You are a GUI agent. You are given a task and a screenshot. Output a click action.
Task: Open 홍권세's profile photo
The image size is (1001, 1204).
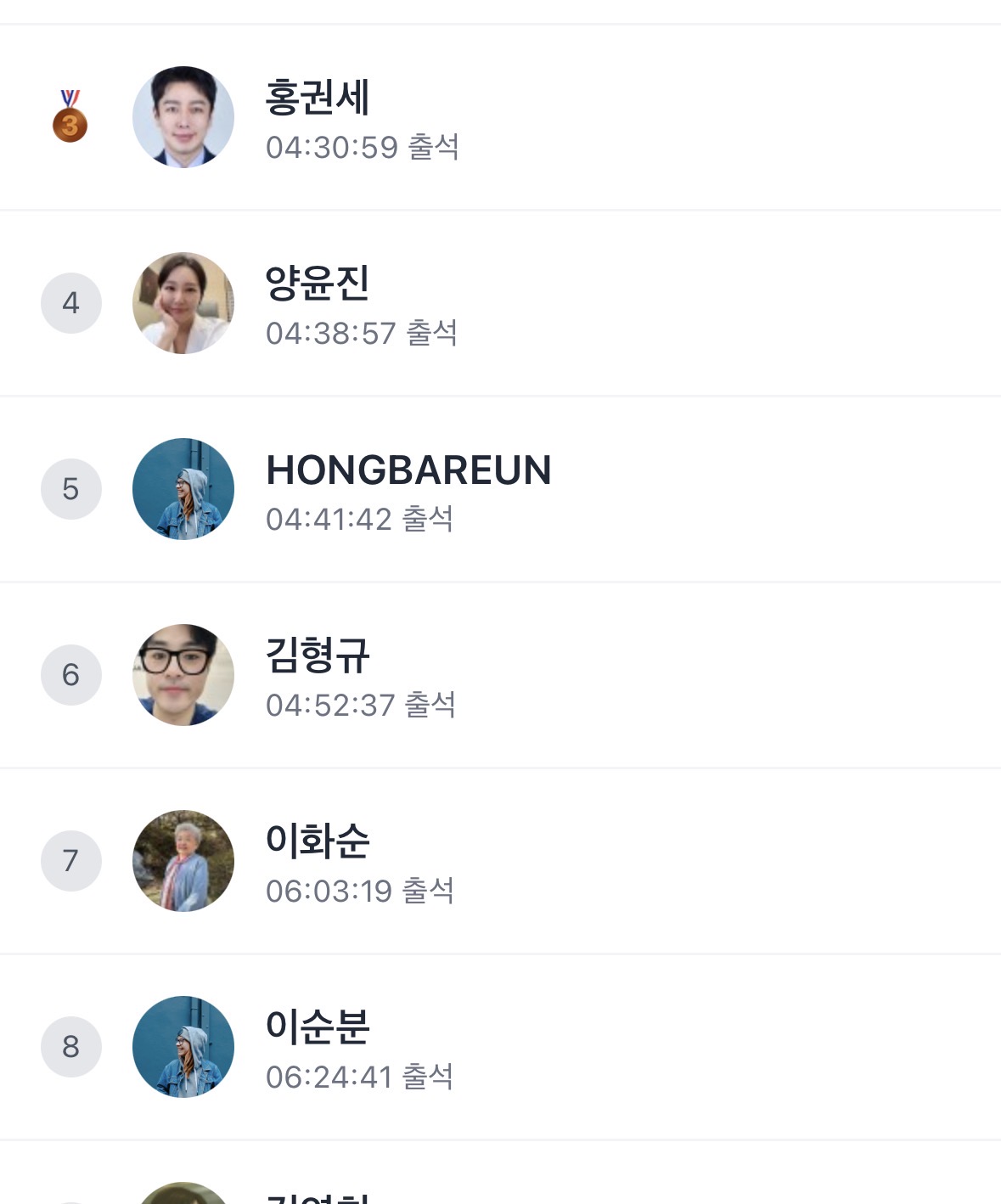pos(183,116)
